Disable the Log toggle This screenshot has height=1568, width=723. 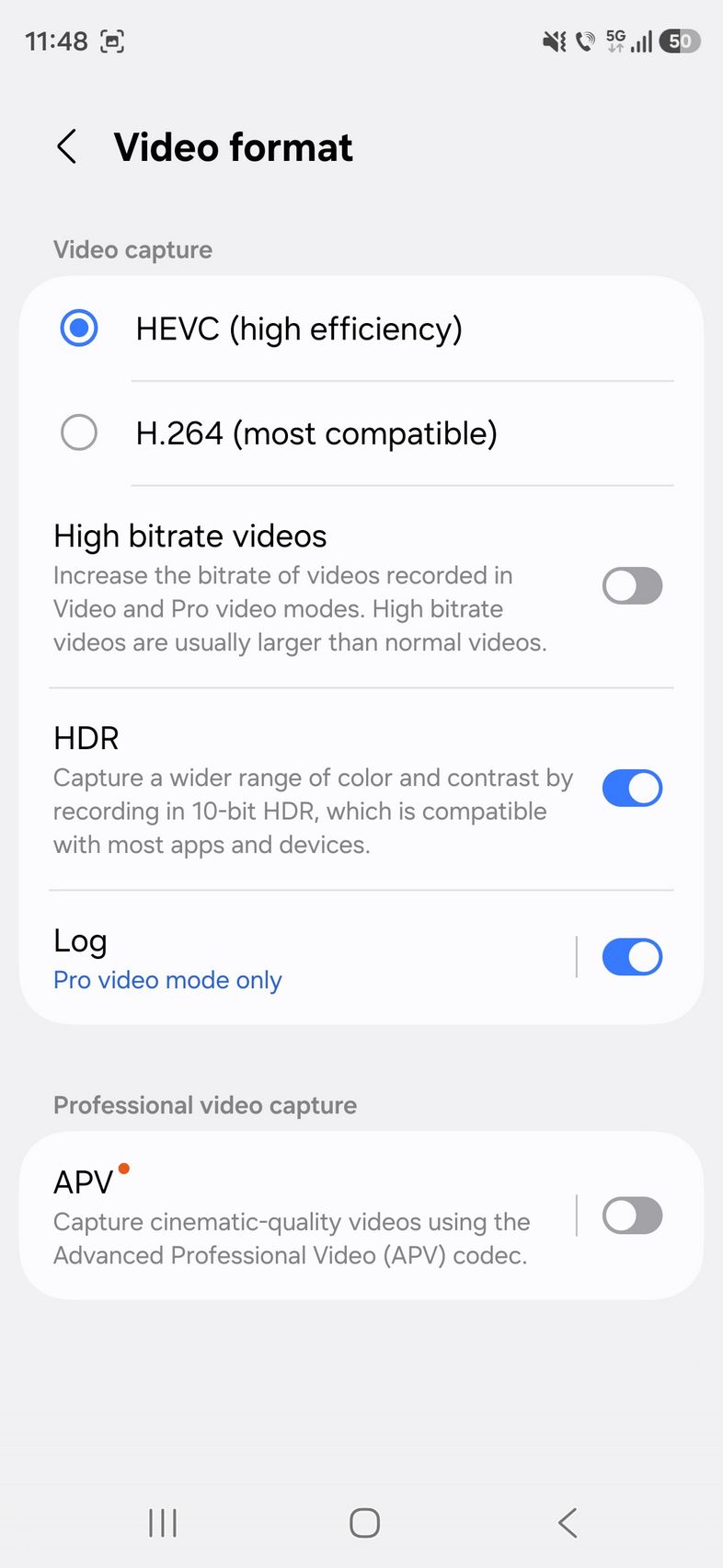(x=632, y=957)
